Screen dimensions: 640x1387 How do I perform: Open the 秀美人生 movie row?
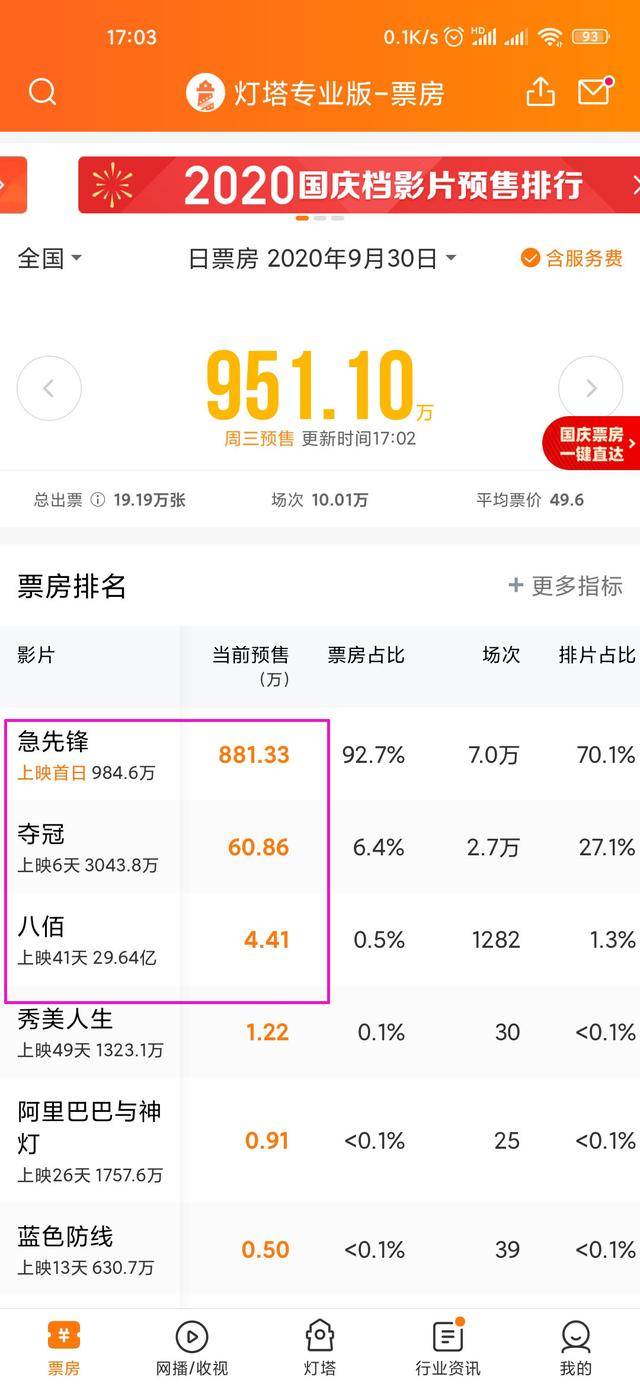320,1032
